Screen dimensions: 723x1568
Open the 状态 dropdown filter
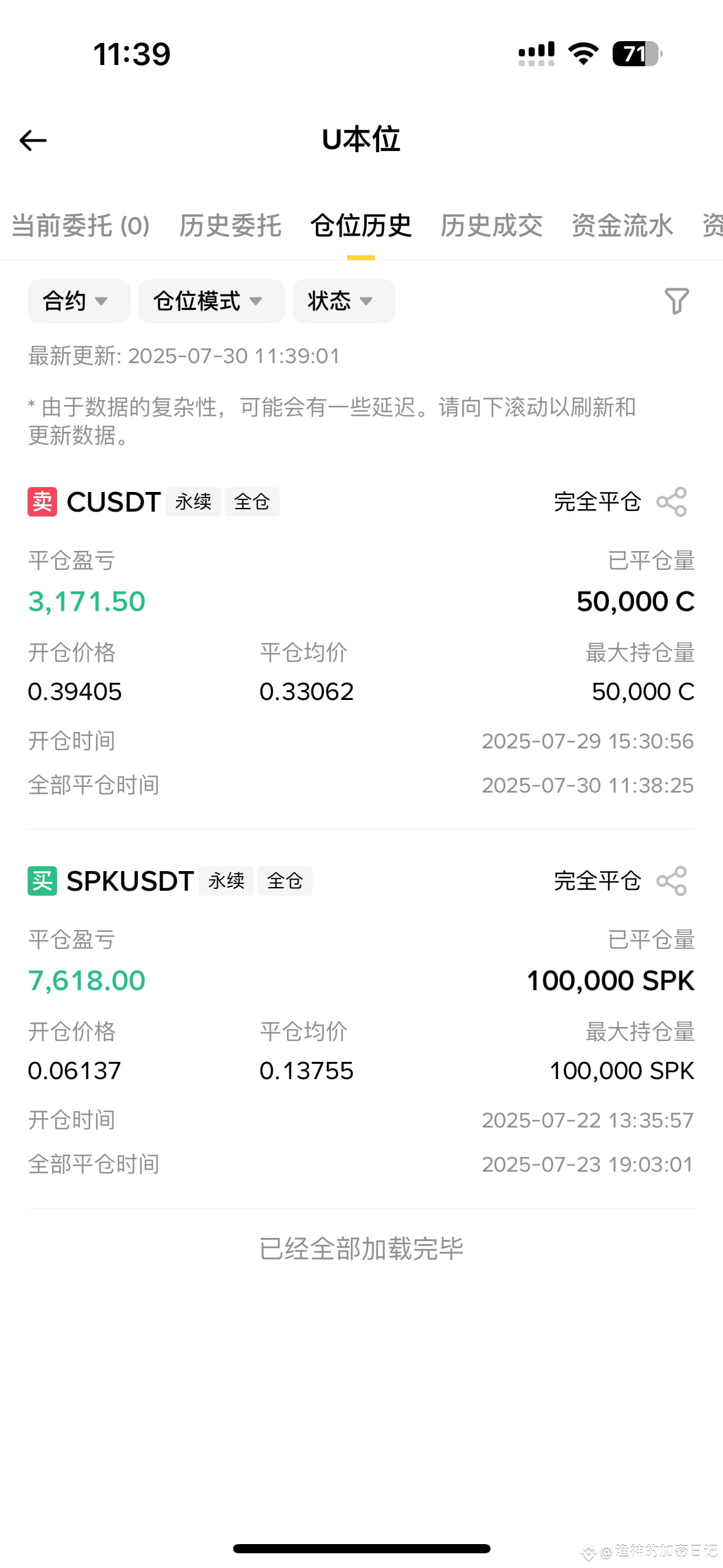[x=343, y=301]
